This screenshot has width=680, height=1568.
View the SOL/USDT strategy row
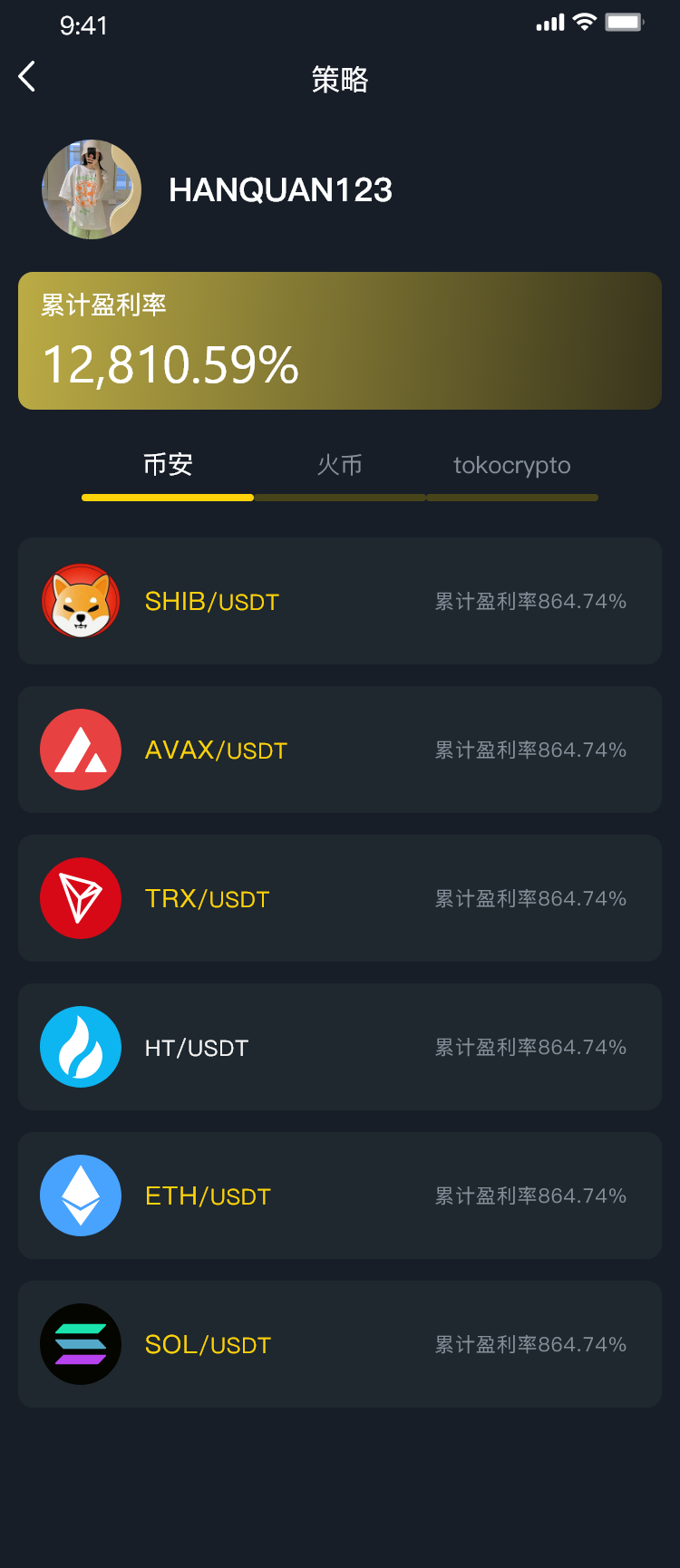340,1344
